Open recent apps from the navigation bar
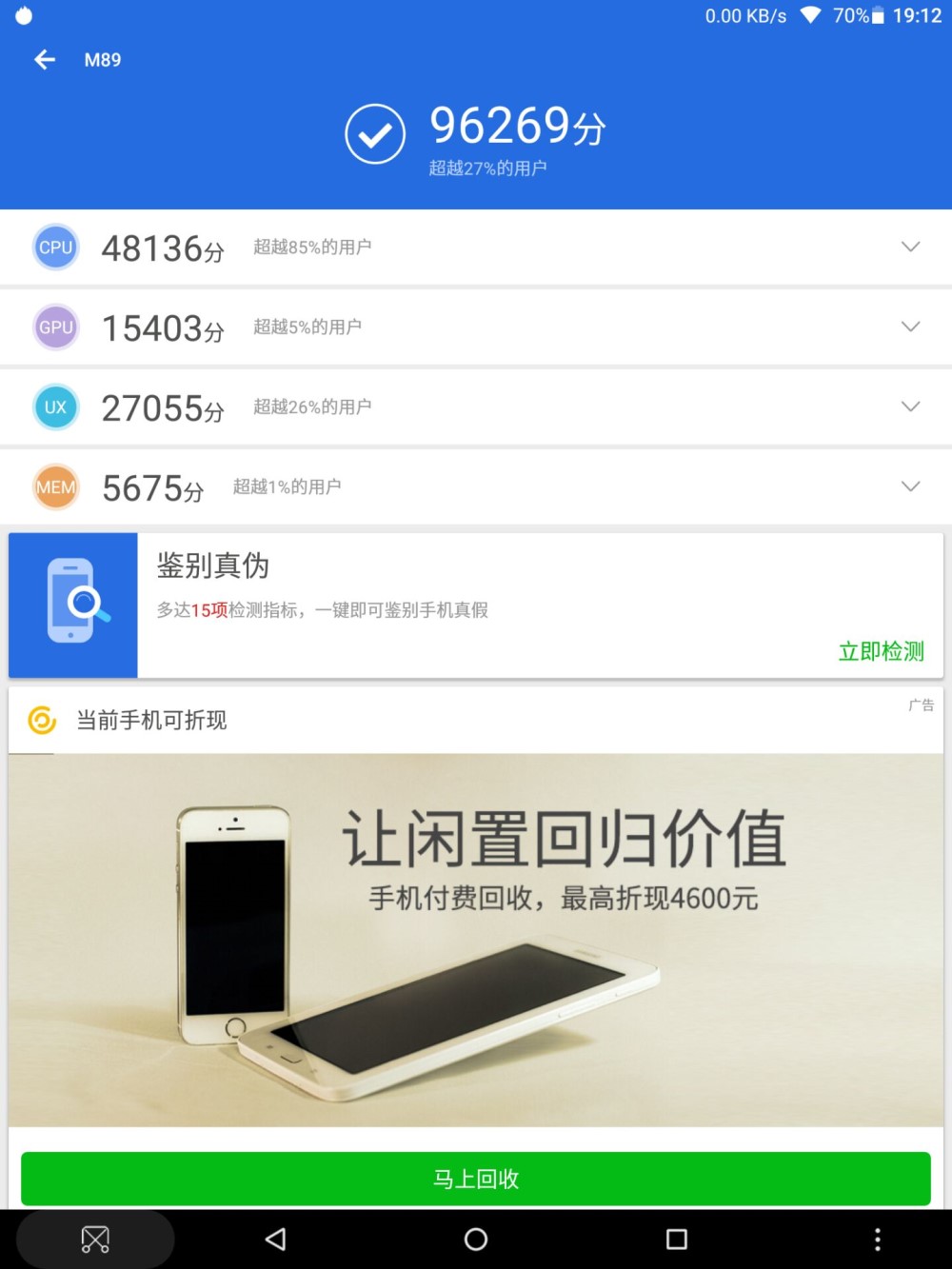The width and height of the screenshot is (952, 1269). tap(677, 1239)
